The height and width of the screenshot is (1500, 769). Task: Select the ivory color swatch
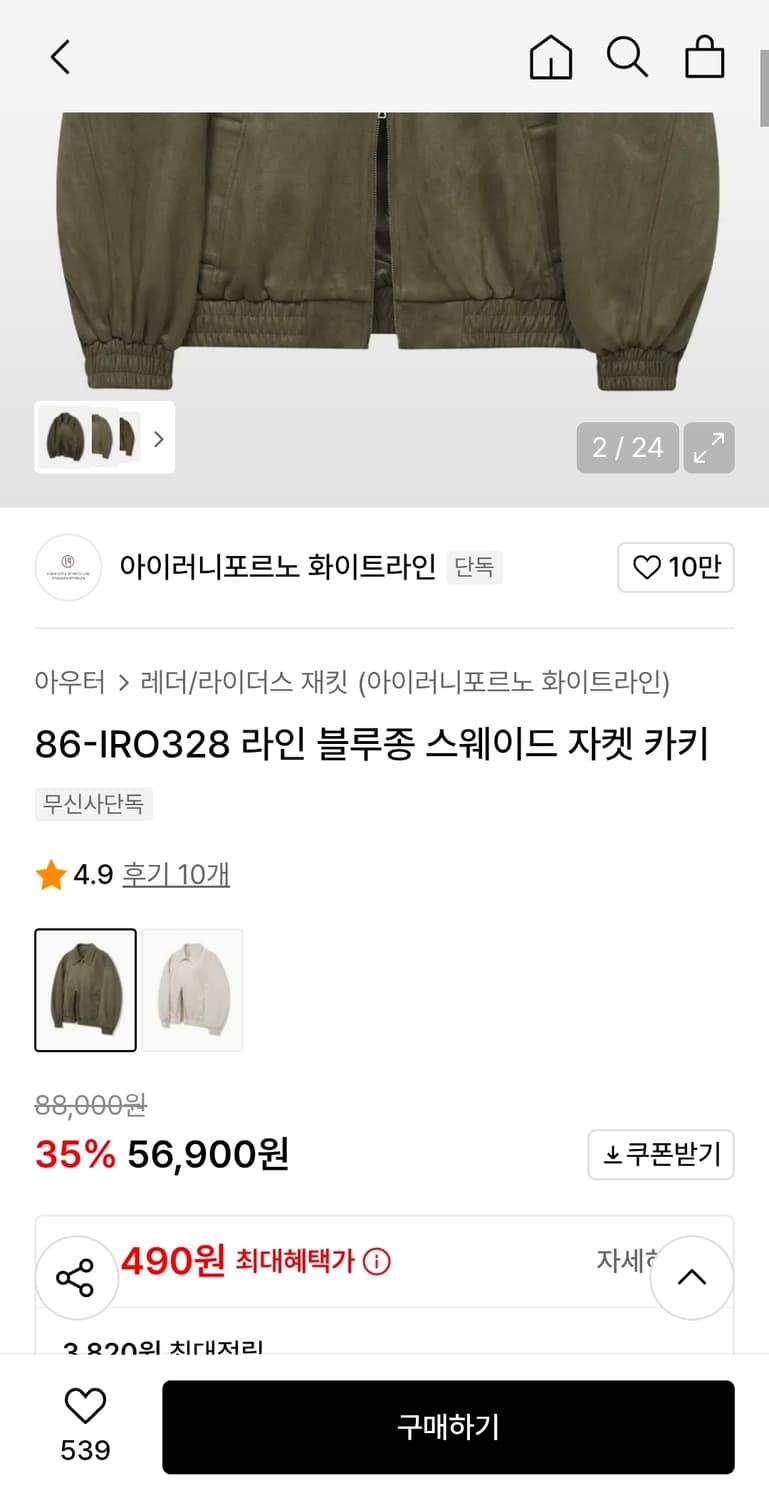192,990
